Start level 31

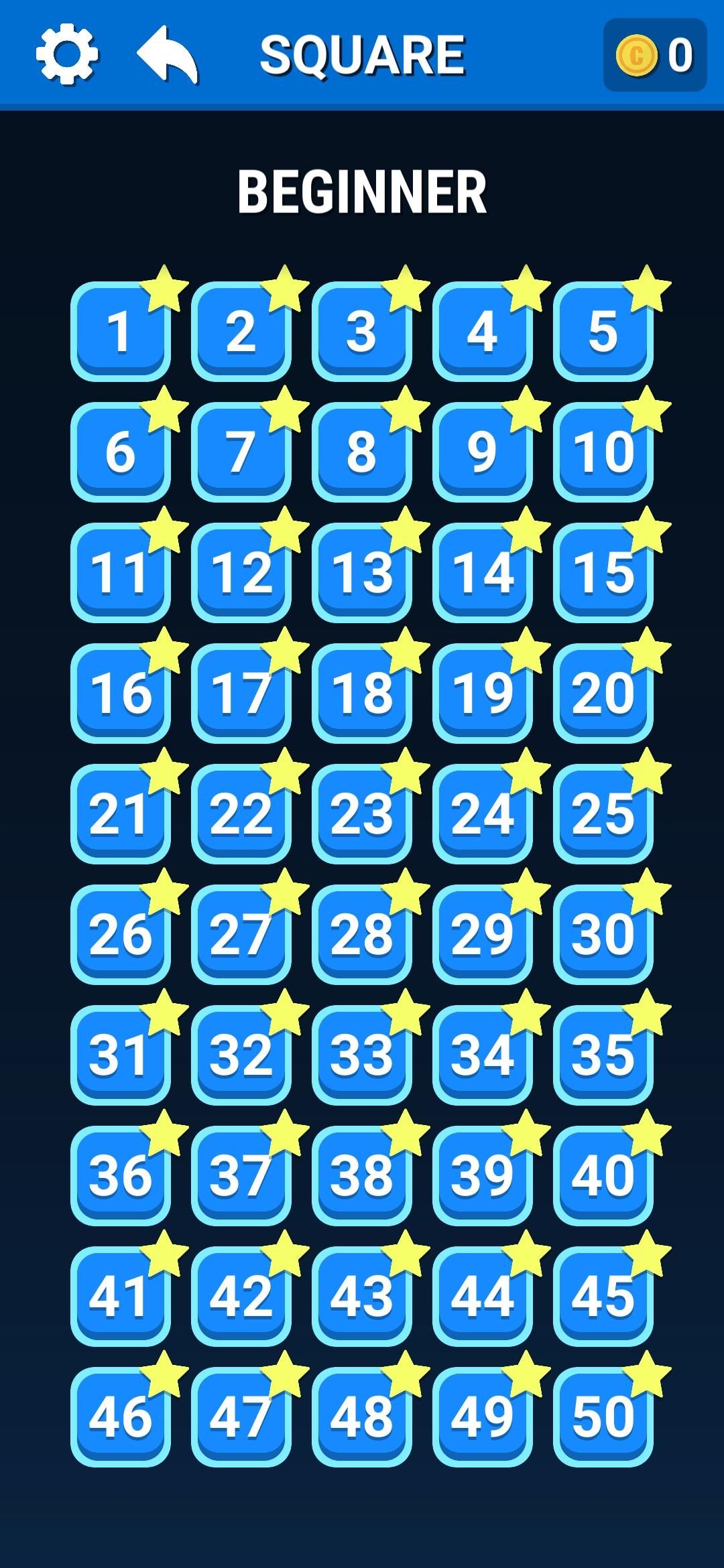point(121,1055)
